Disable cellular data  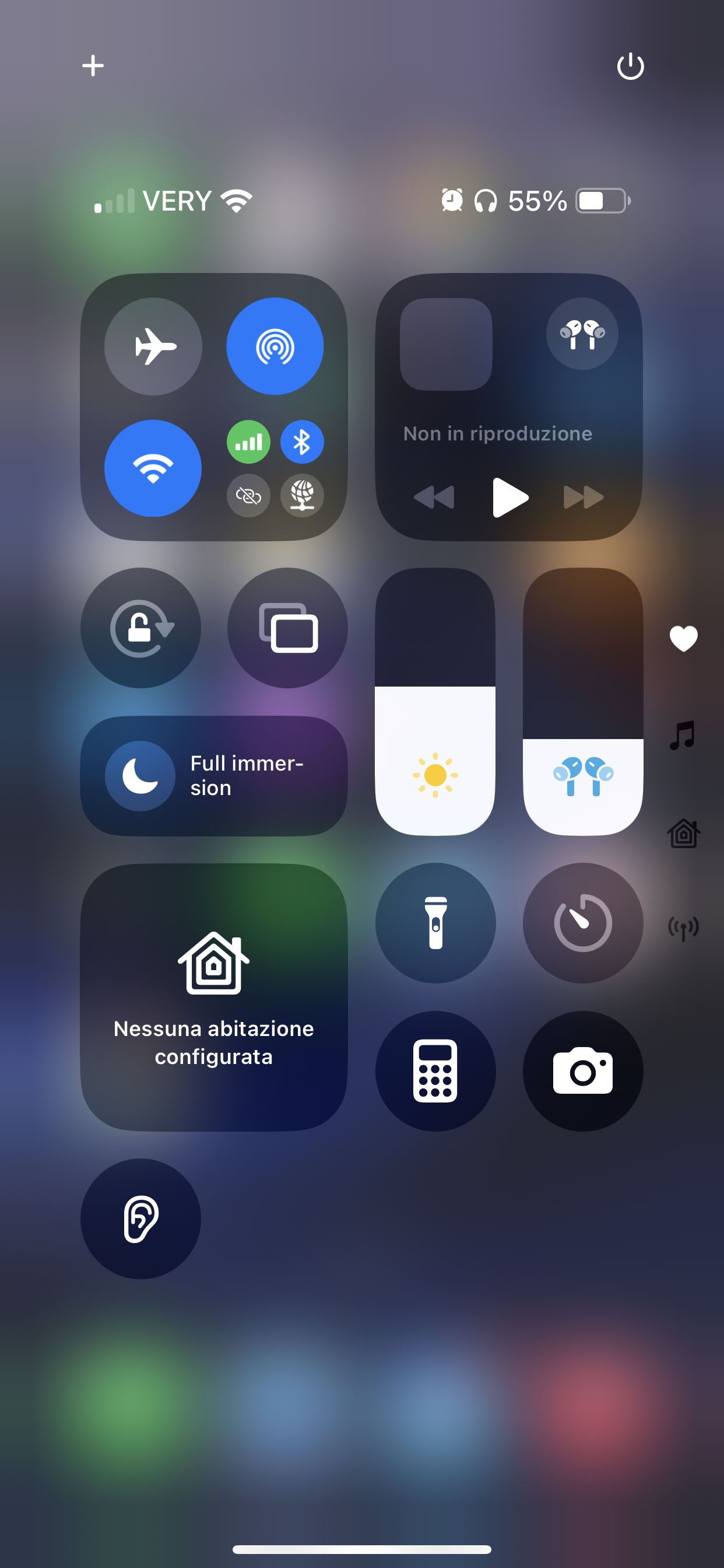(x=248, y=442)
